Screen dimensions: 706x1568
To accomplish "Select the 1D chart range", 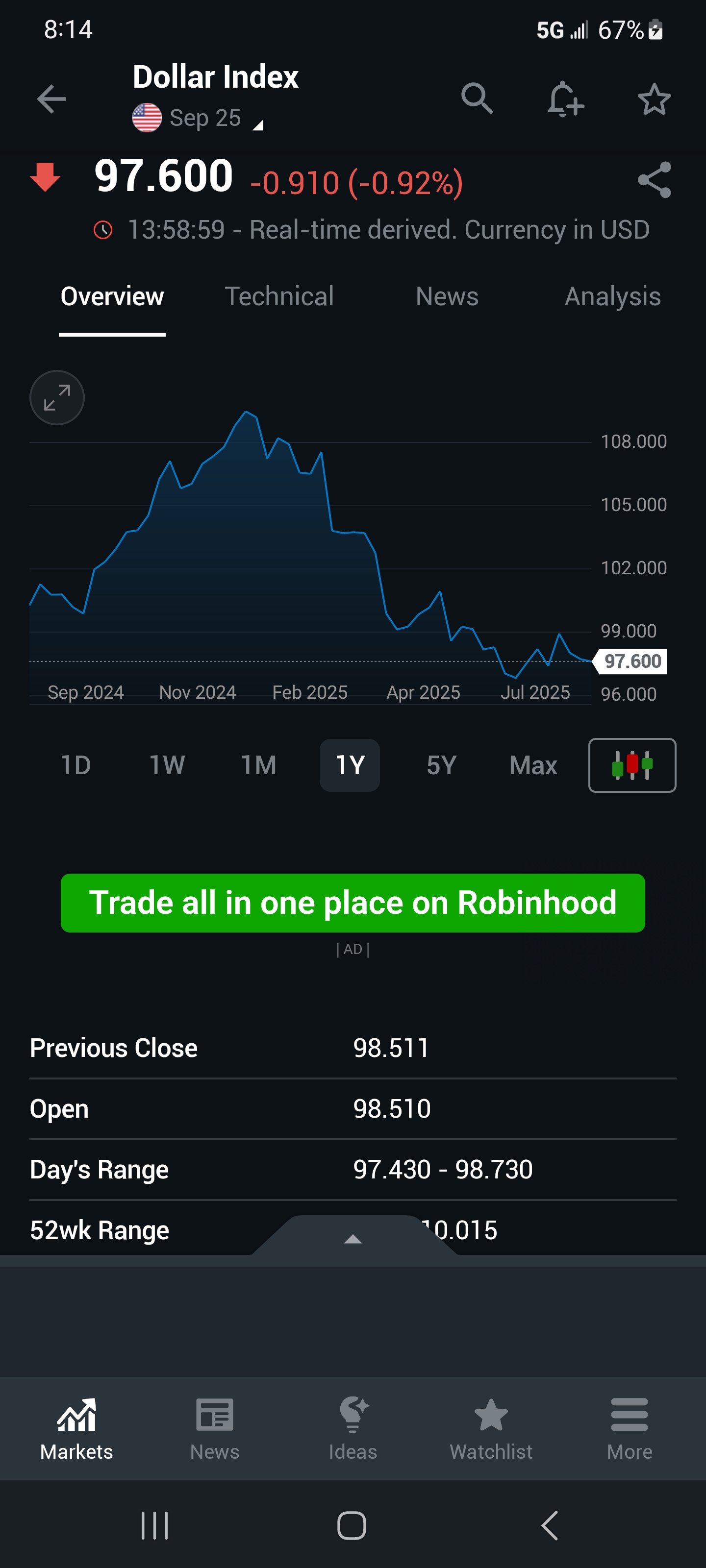I will coord(76,765).
